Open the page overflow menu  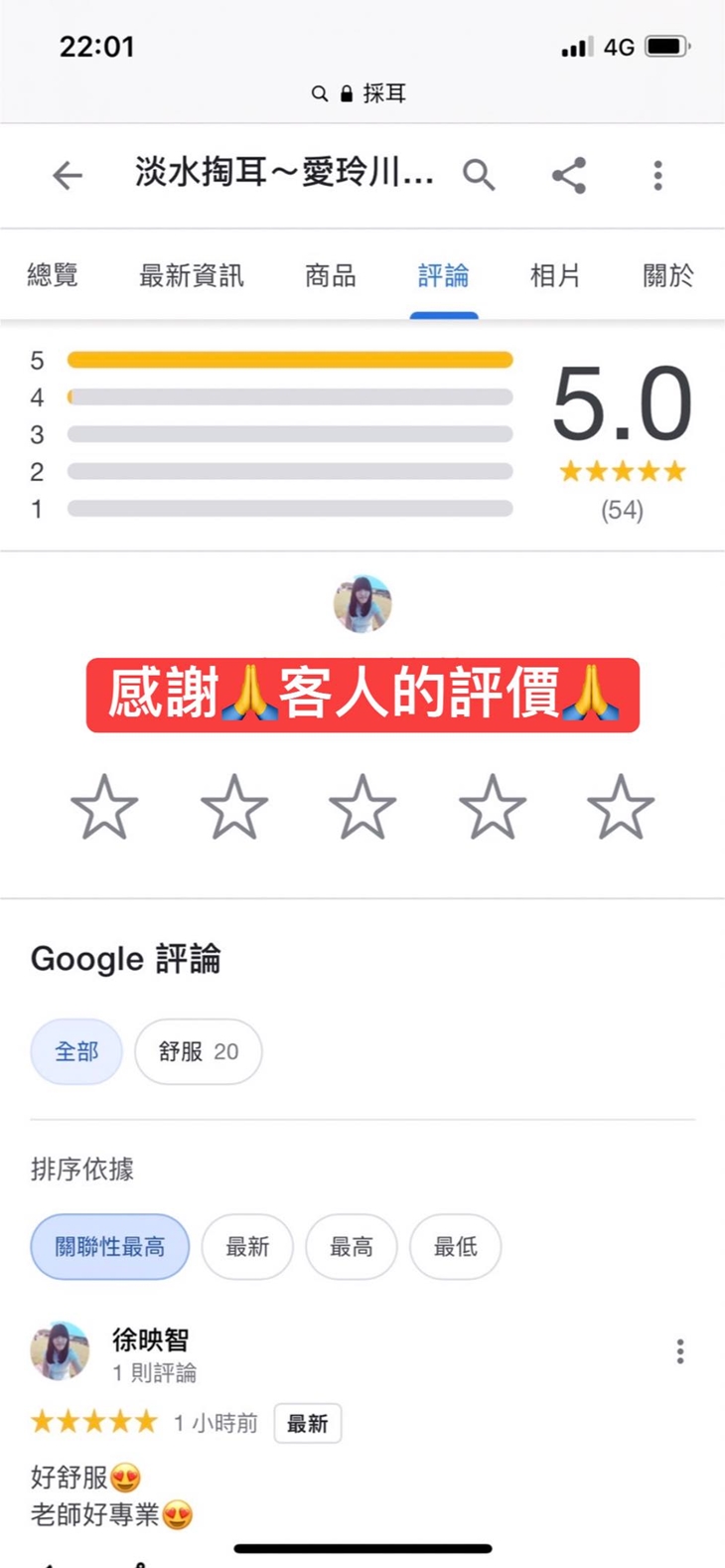[657, 175]
